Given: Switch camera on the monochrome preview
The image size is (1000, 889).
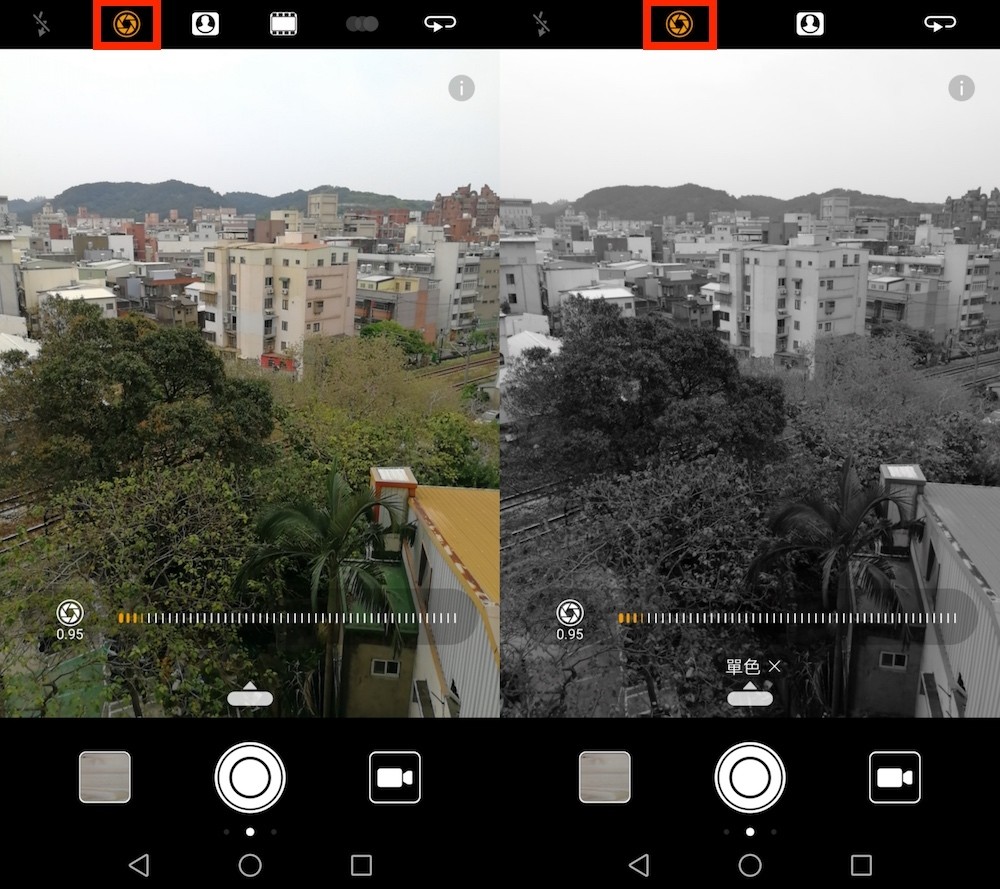Looking at the screenshot, I should (940, 24).
